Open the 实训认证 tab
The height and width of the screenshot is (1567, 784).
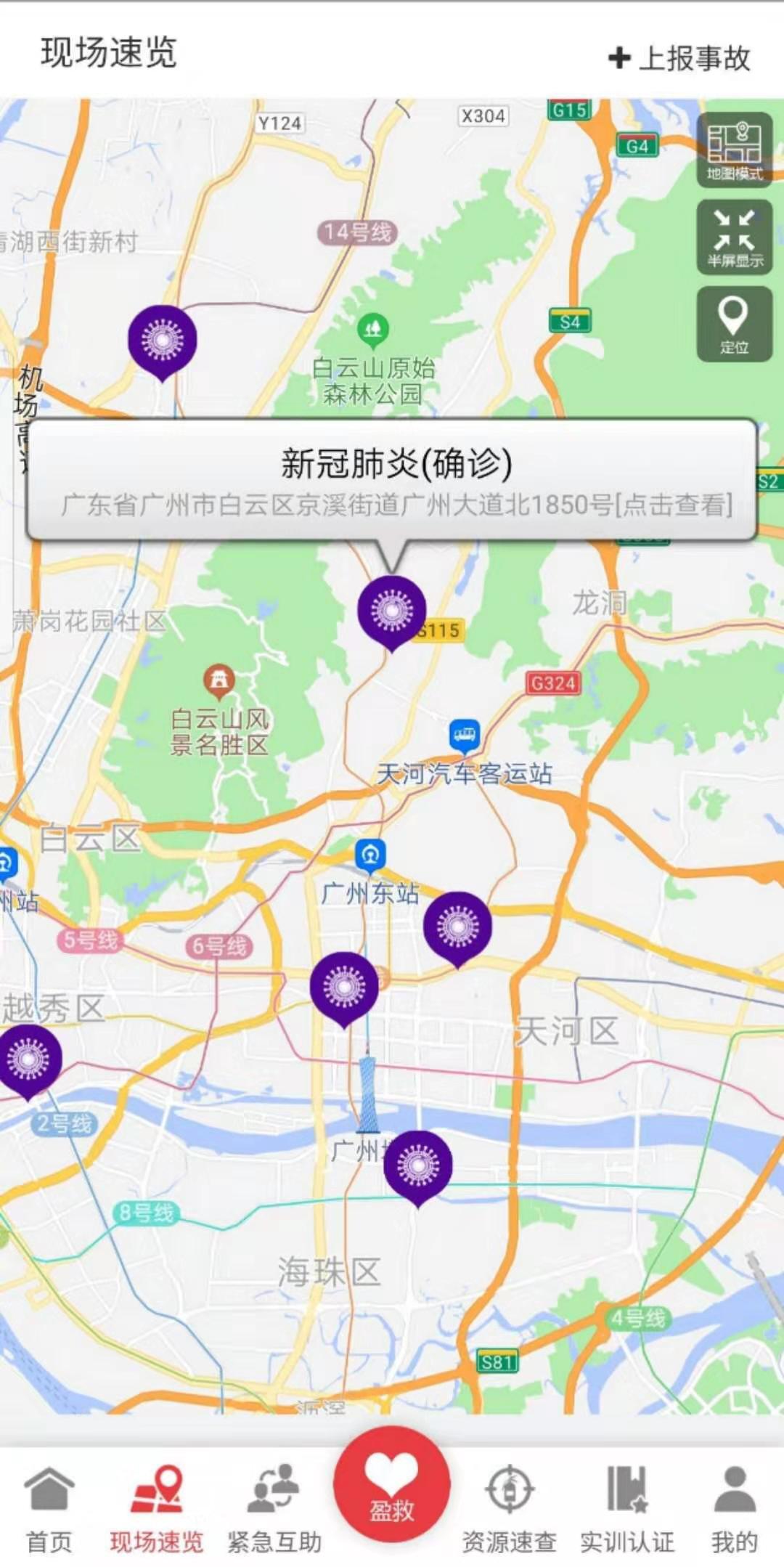pos(626,1507)
